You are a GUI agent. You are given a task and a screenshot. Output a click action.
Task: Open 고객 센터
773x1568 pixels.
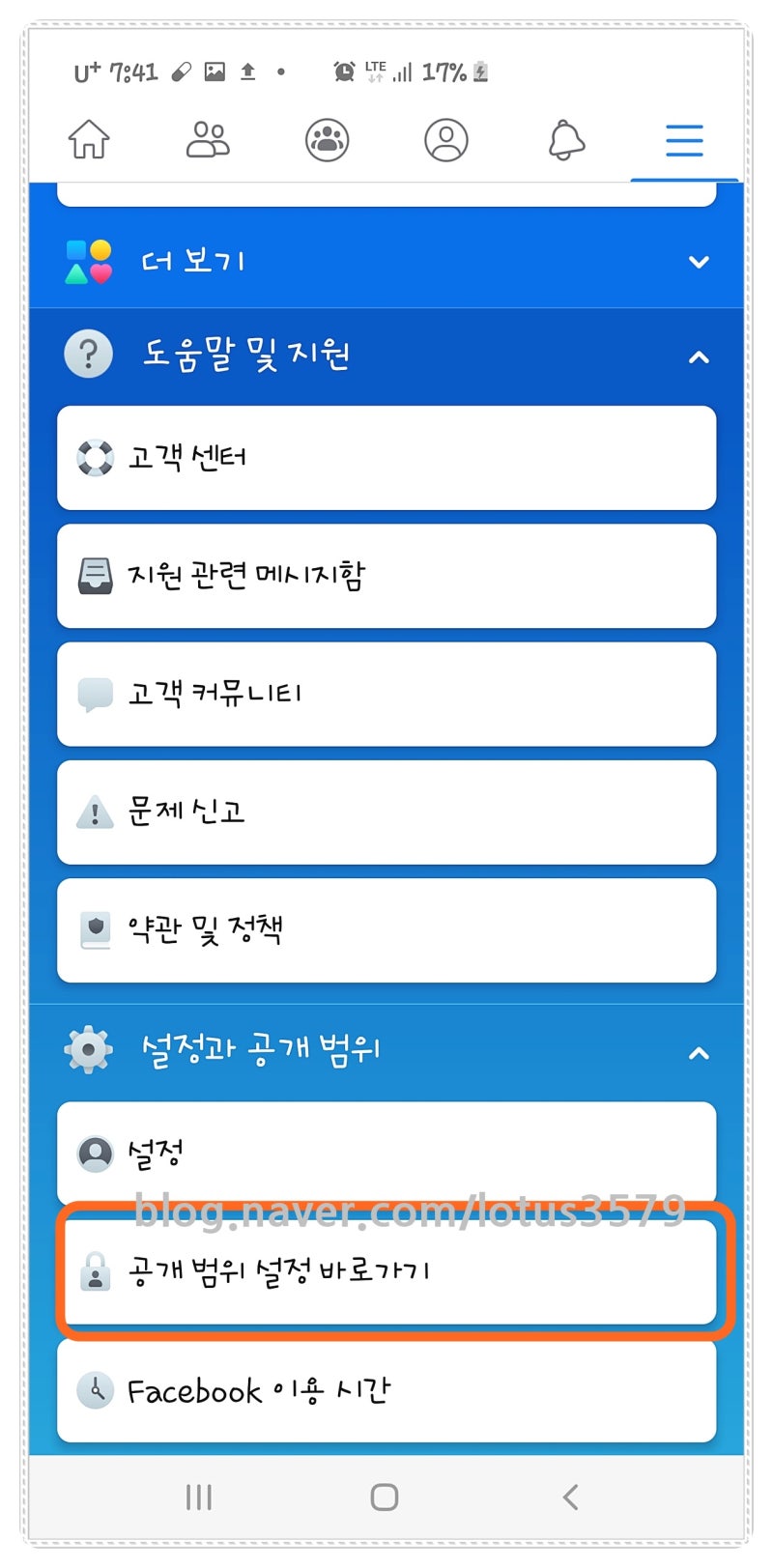386,458
